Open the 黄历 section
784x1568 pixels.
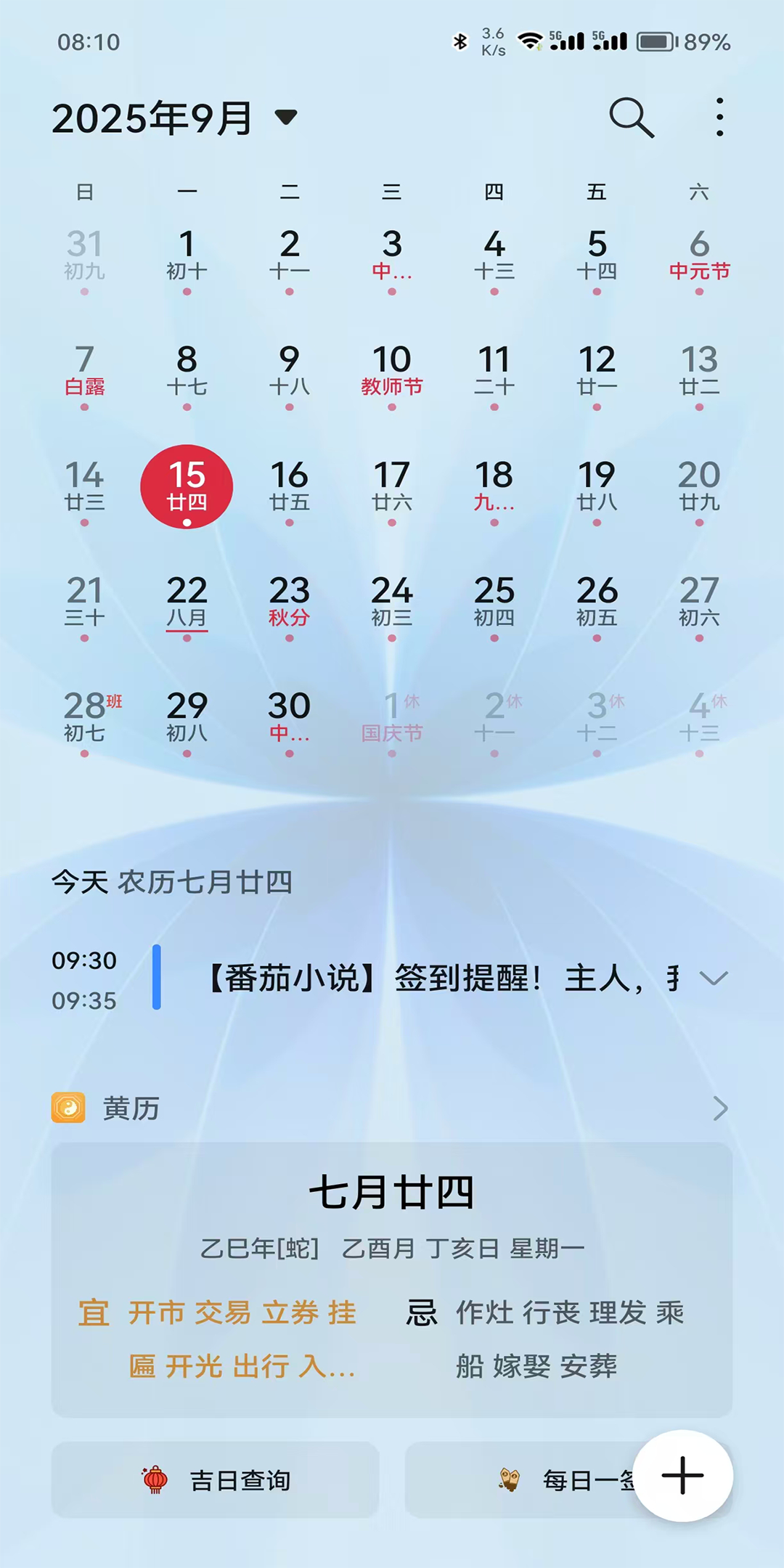pyautogui.click(x=392, y=1108)
